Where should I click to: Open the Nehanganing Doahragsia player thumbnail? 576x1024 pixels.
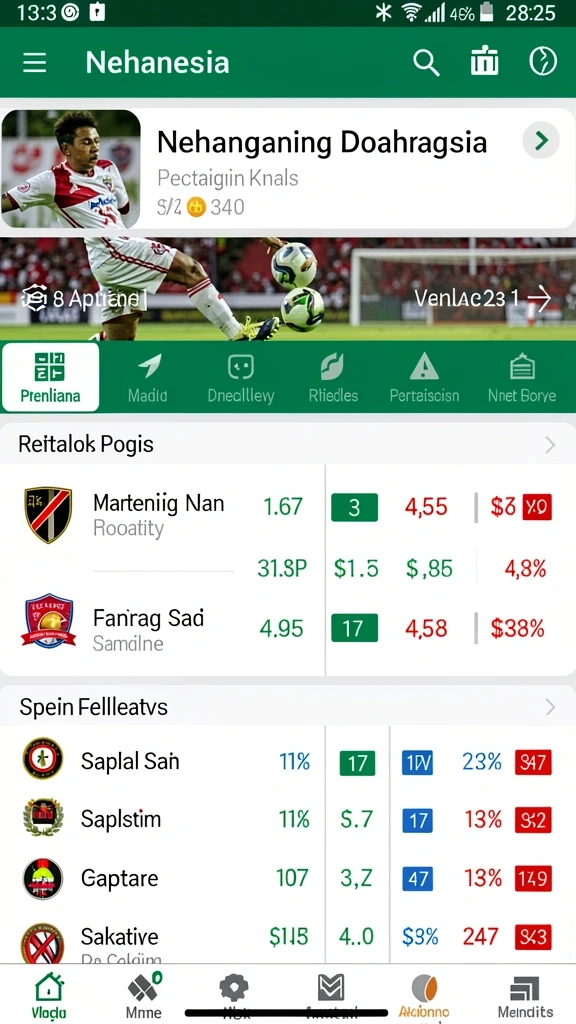(71, 169)
